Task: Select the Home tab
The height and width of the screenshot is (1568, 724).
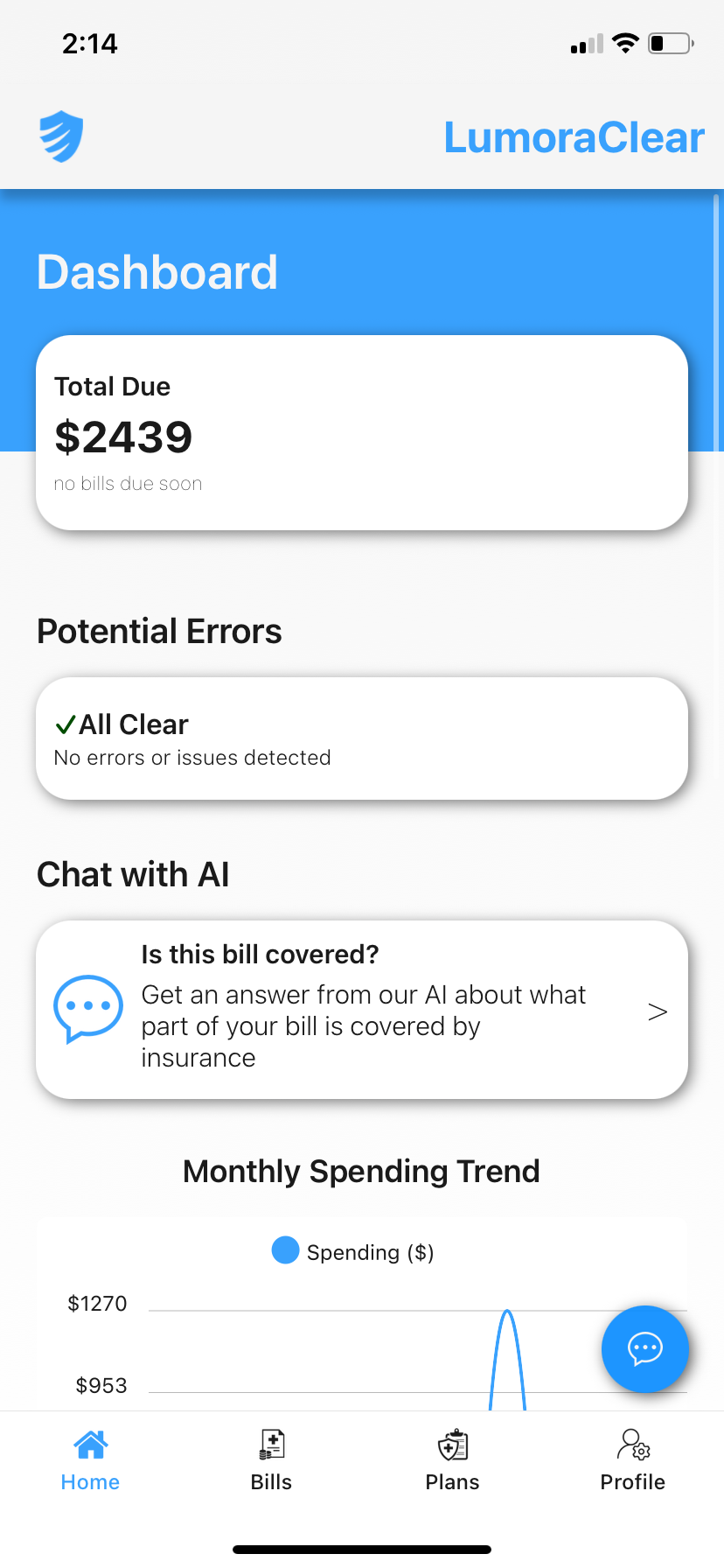Action: pos(90,1460)
